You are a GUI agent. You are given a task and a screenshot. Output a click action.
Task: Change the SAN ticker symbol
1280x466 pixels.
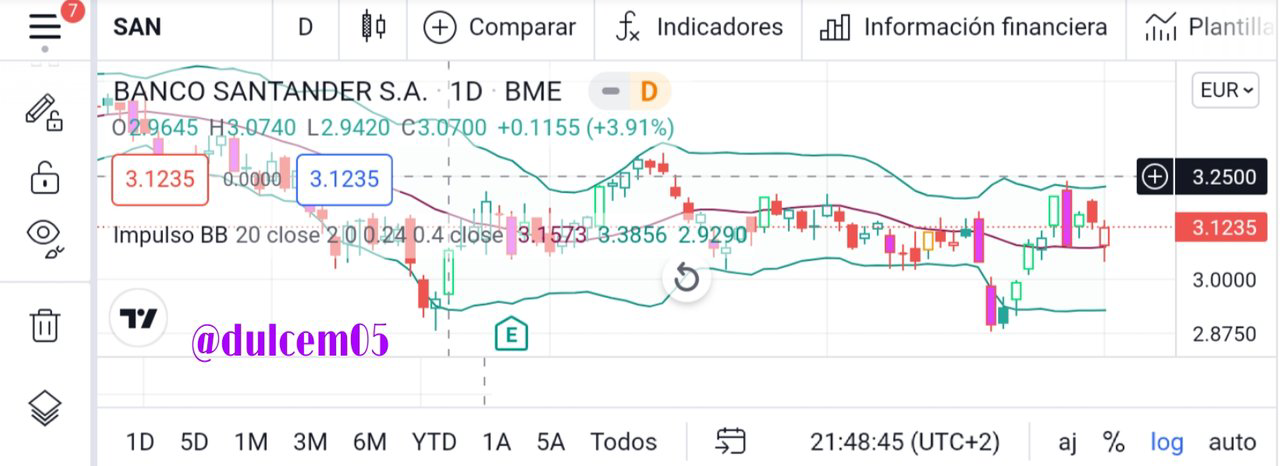point(137,27)
